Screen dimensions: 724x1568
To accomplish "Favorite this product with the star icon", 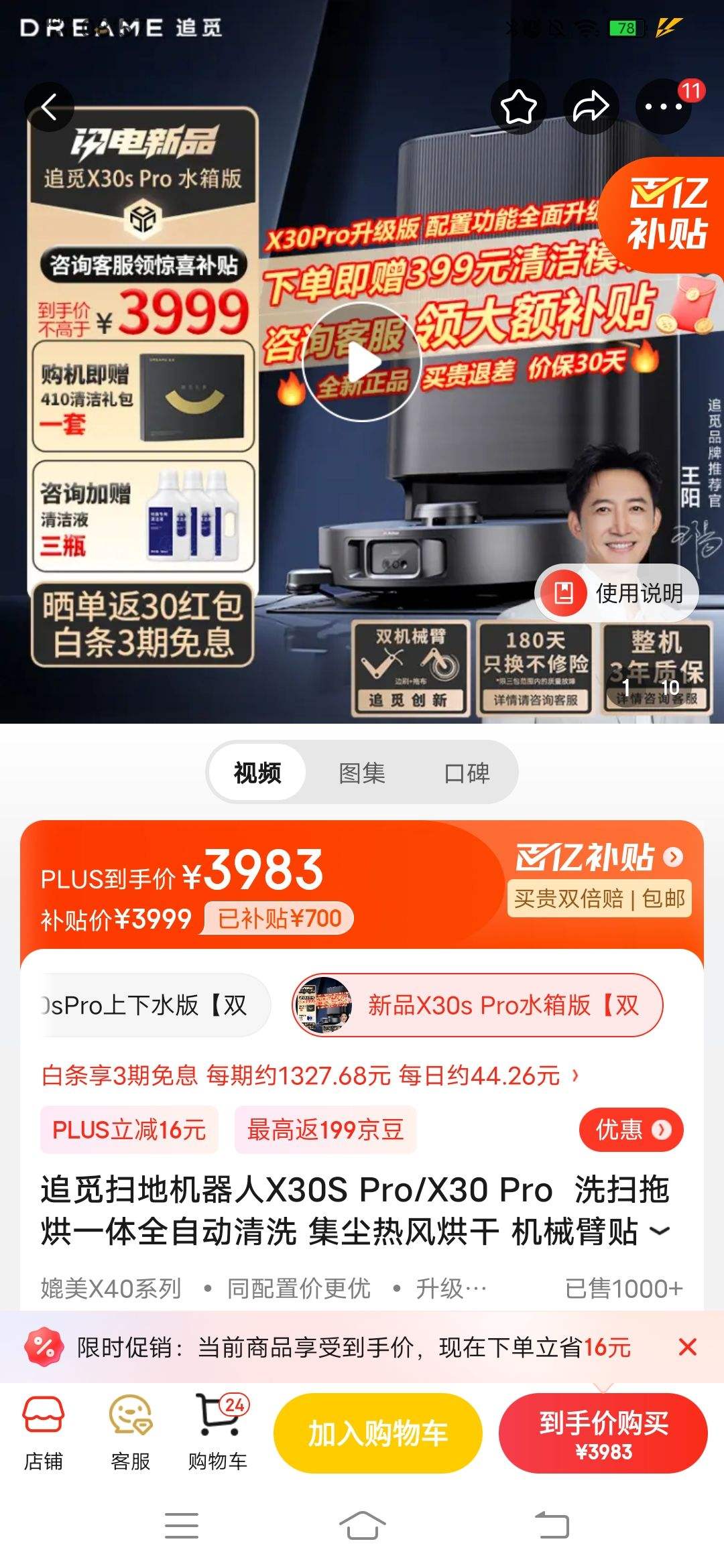I will (518, 107).
